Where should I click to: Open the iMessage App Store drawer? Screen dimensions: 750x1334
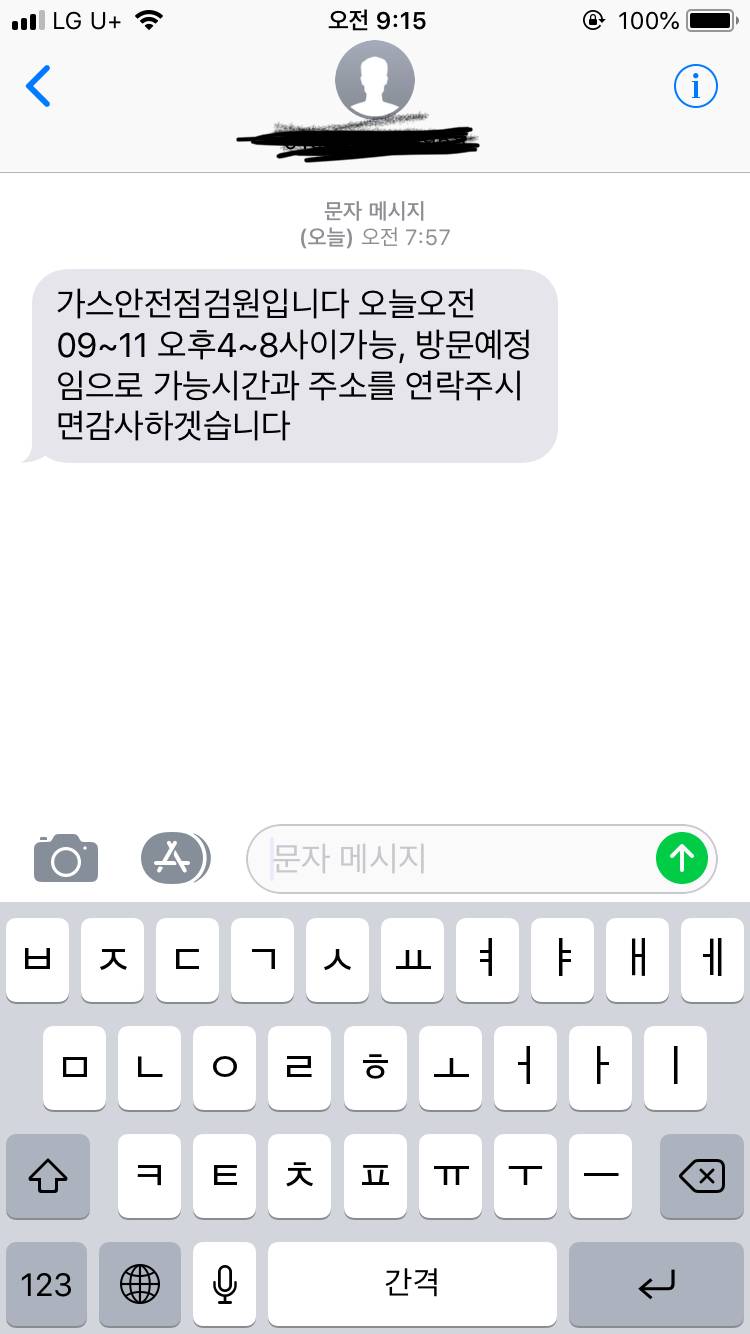click(175, 858)
